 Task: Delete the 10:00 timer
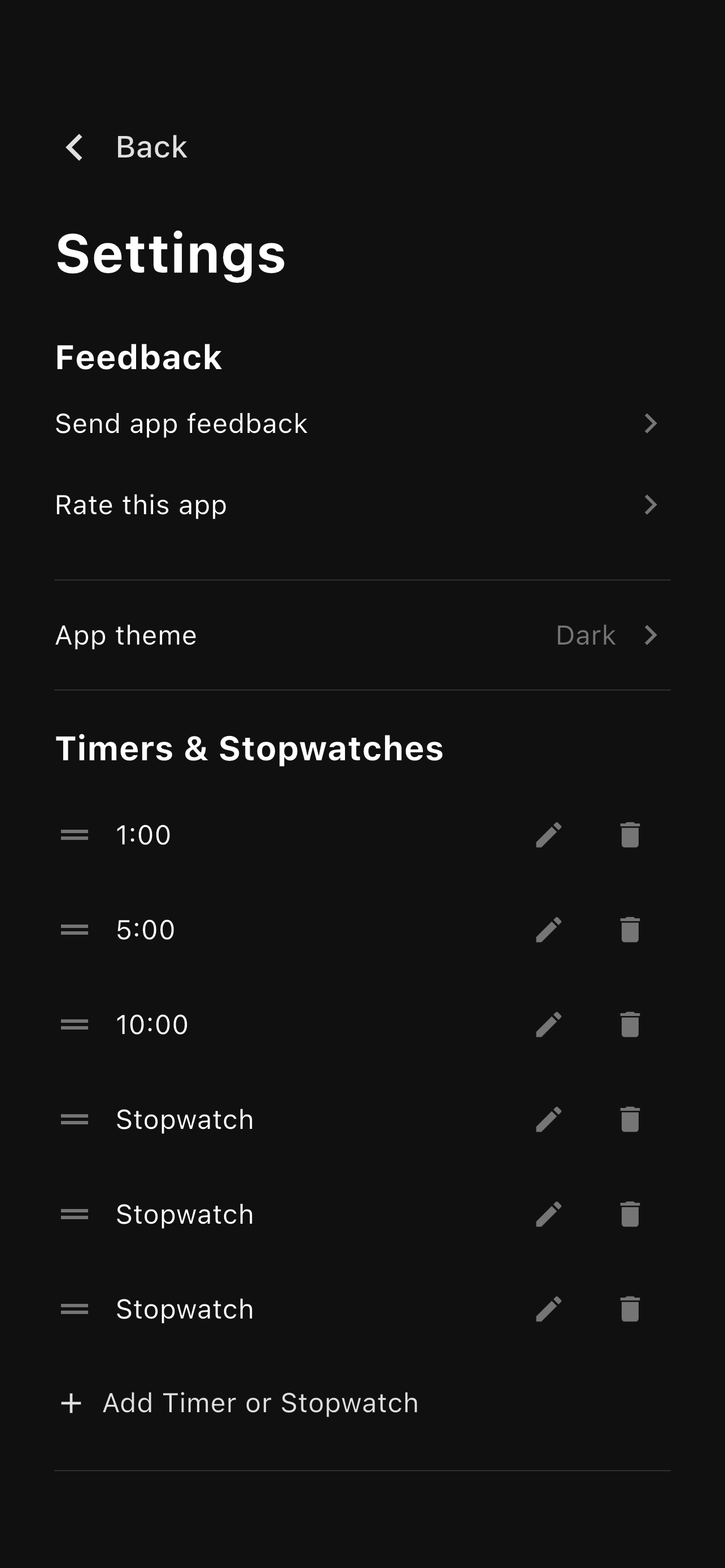[630, 1024]
